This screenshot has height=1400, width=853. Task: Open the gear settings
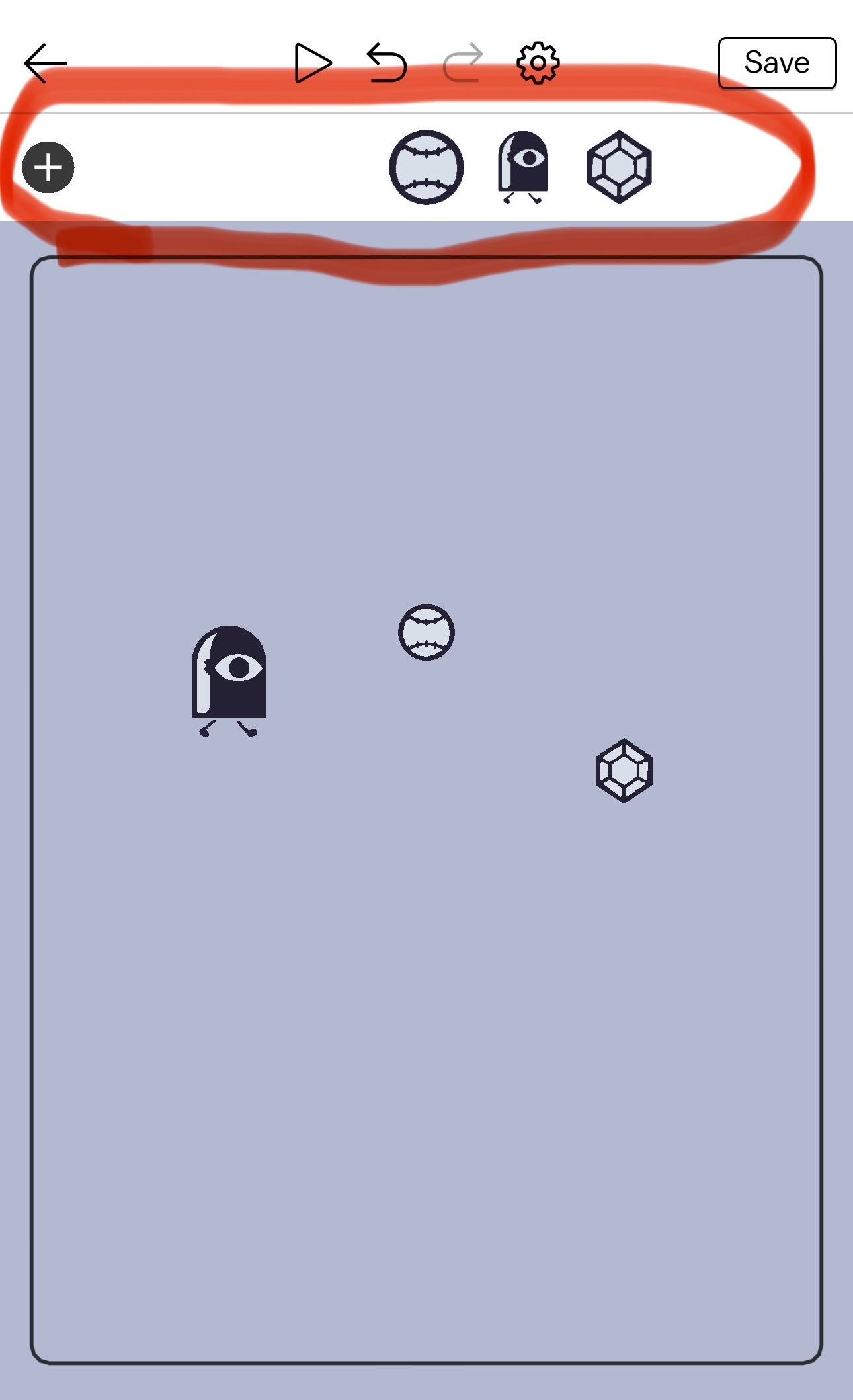(x=538, y=63)
